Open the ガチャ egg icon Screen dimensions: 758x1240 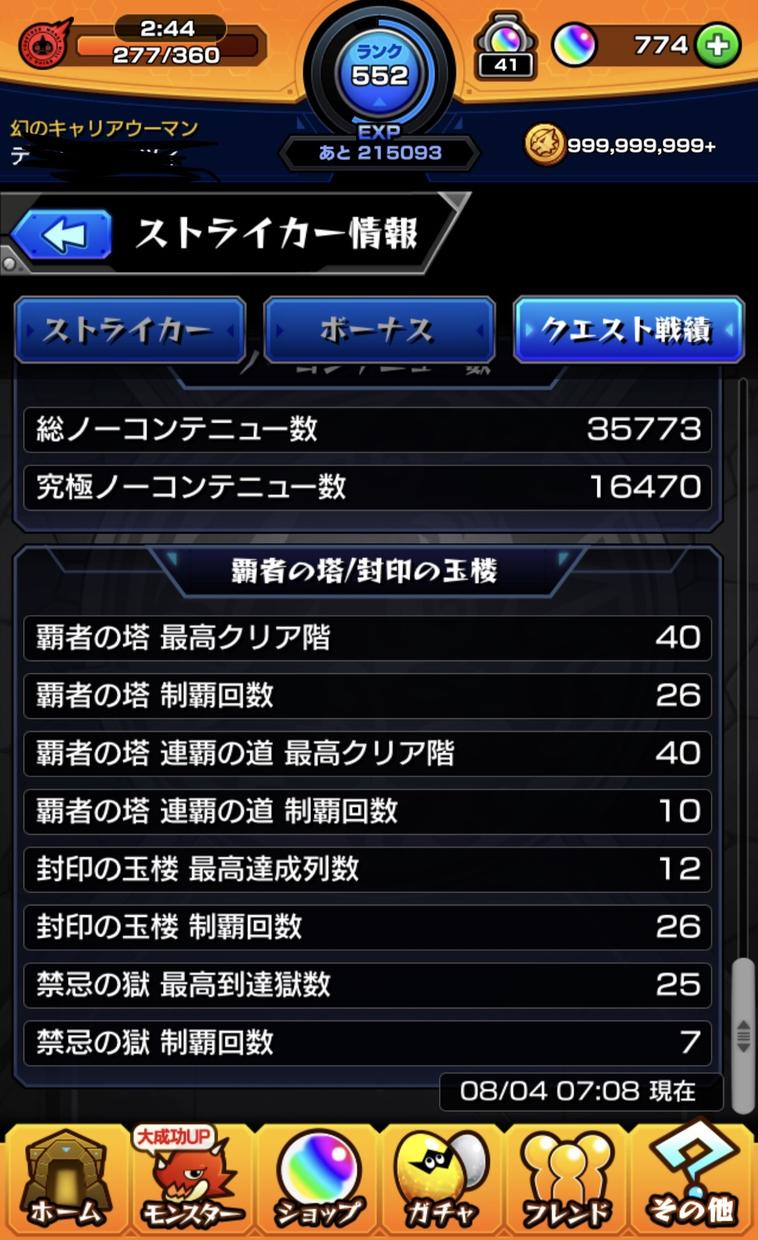440,1180
